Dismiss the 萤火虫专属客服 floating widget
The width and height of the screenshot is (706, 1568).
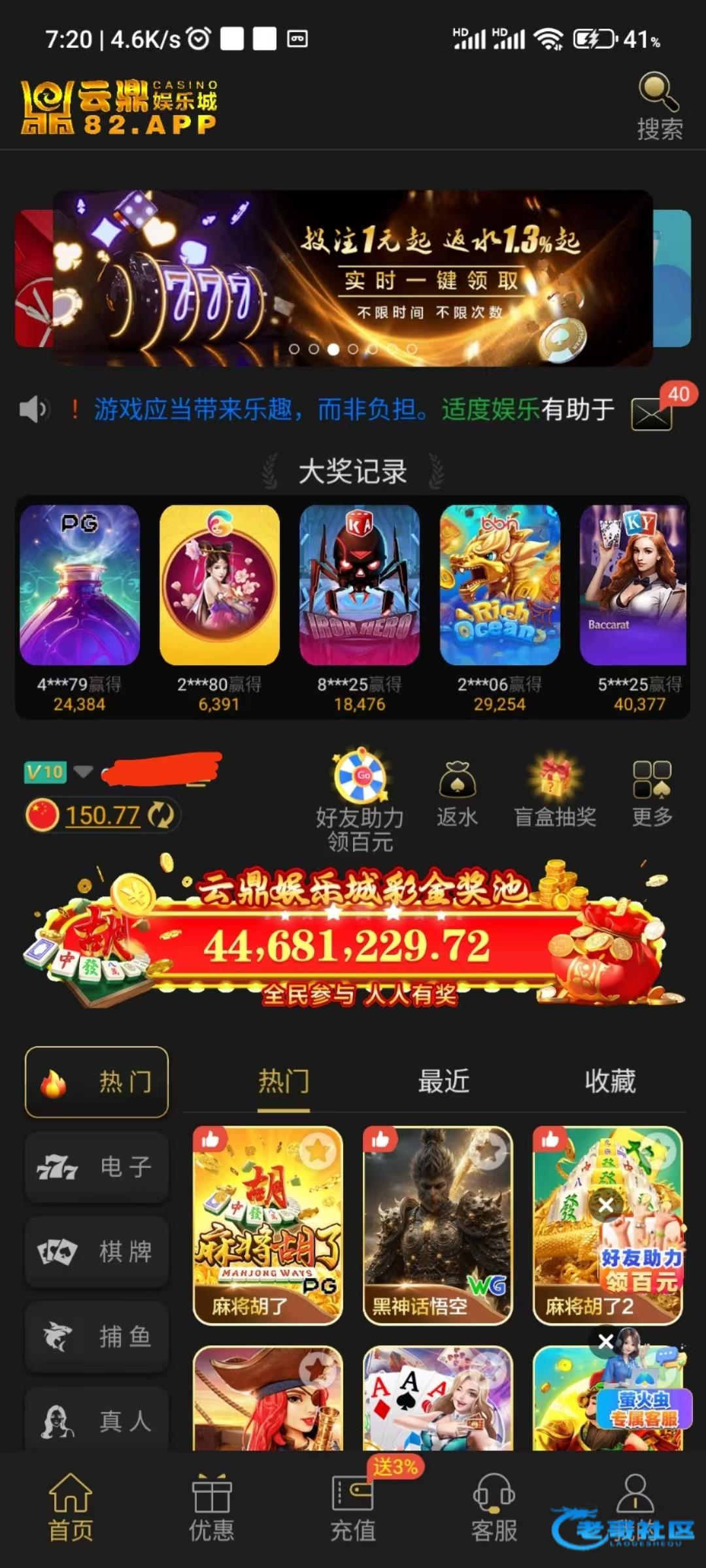click(x=606, y=1341)
